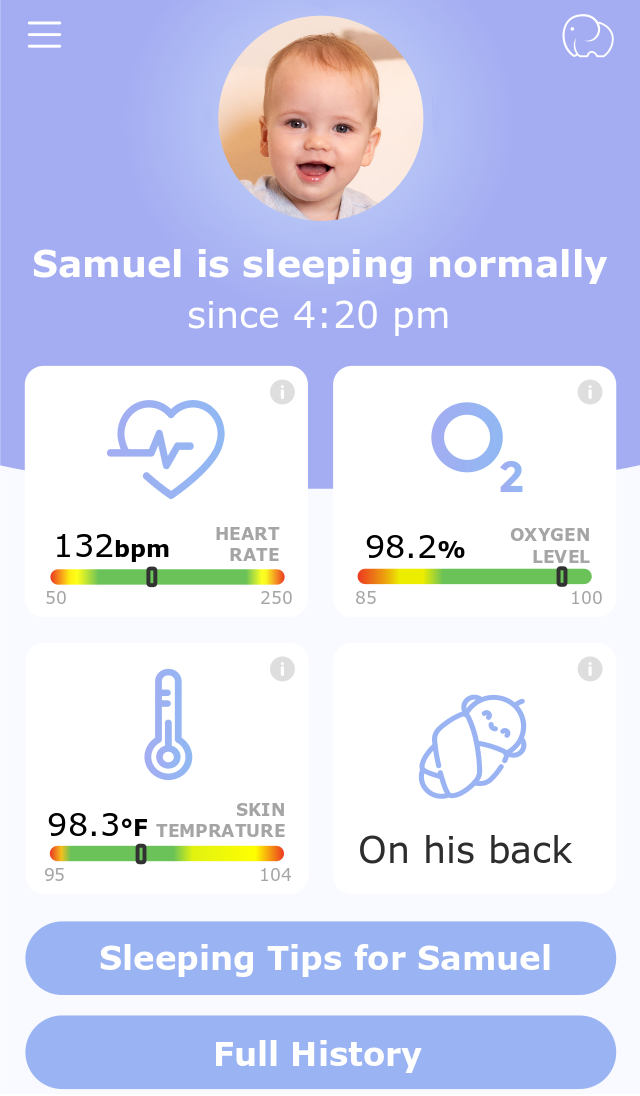Tap the elephant icon in the header
Screen dimensions: 640x1096
tap(587, 36)
